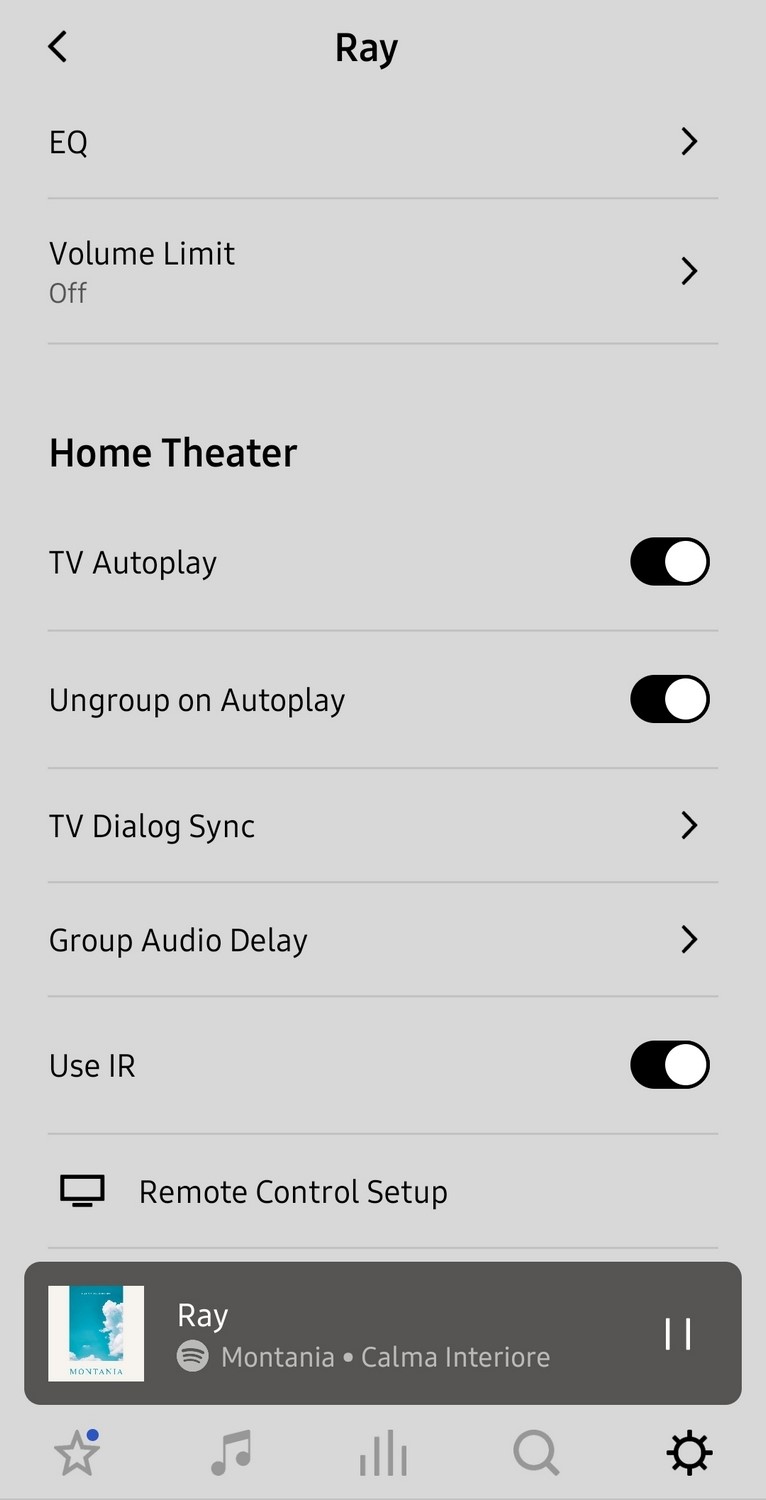Open Group Audio Delay
Viewport: 766px width, 1500px height.
coord(382,940)
